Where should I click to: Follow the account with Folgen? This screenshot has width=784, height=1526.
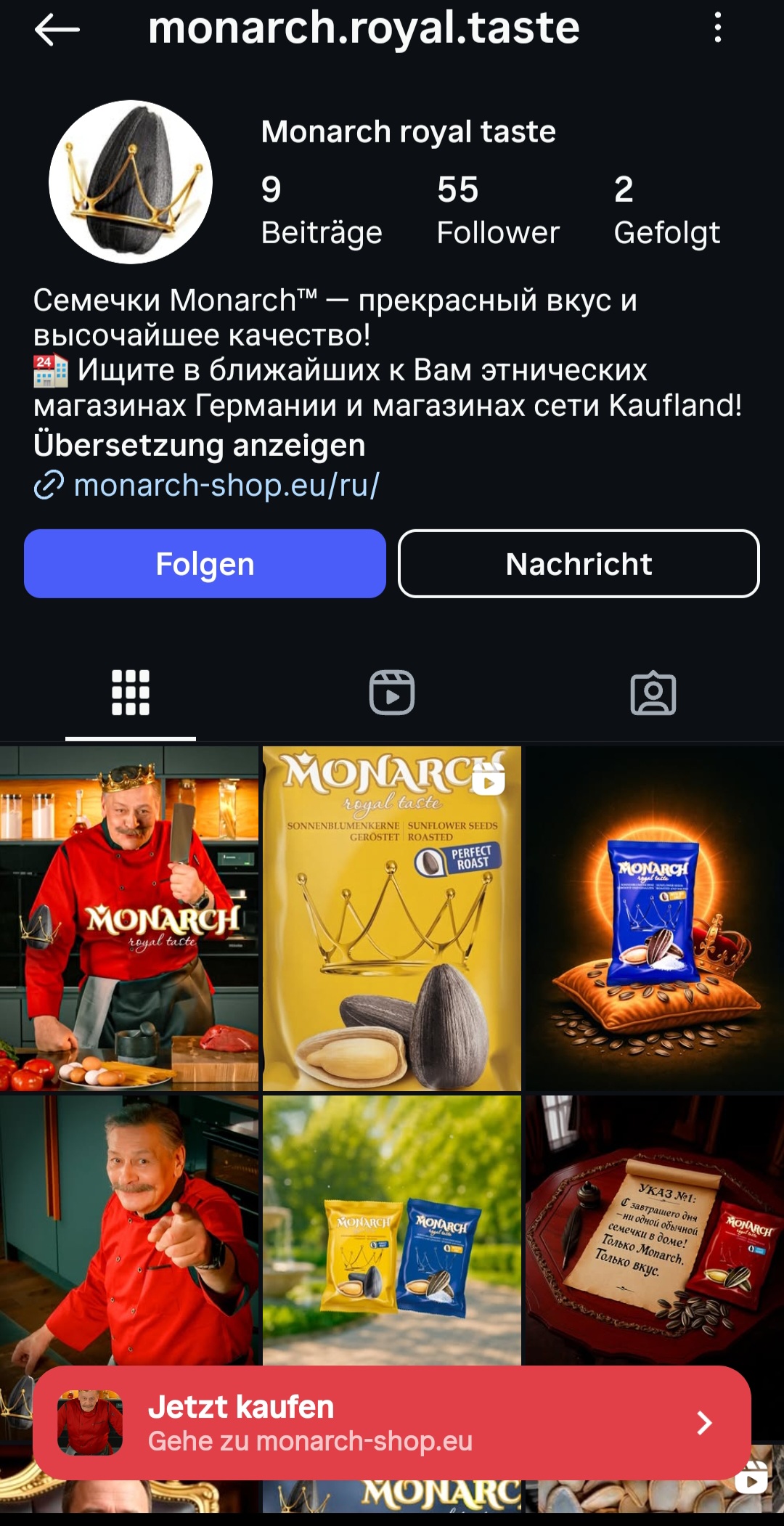click(205, 563)
